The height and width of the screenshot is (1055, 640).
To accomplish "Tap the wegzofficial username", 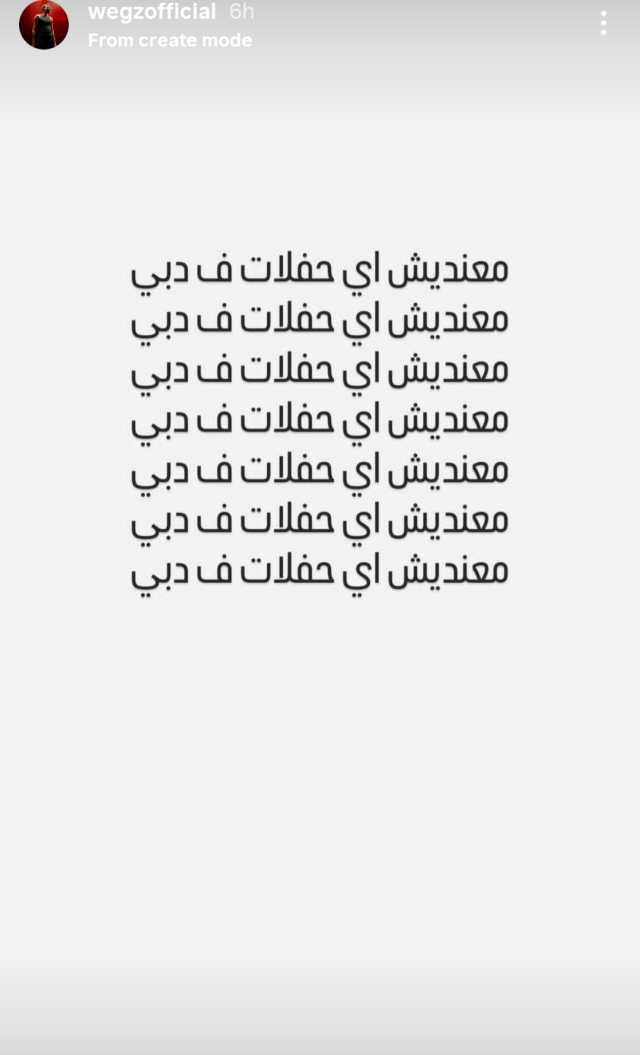I will (x=152, y=11).
